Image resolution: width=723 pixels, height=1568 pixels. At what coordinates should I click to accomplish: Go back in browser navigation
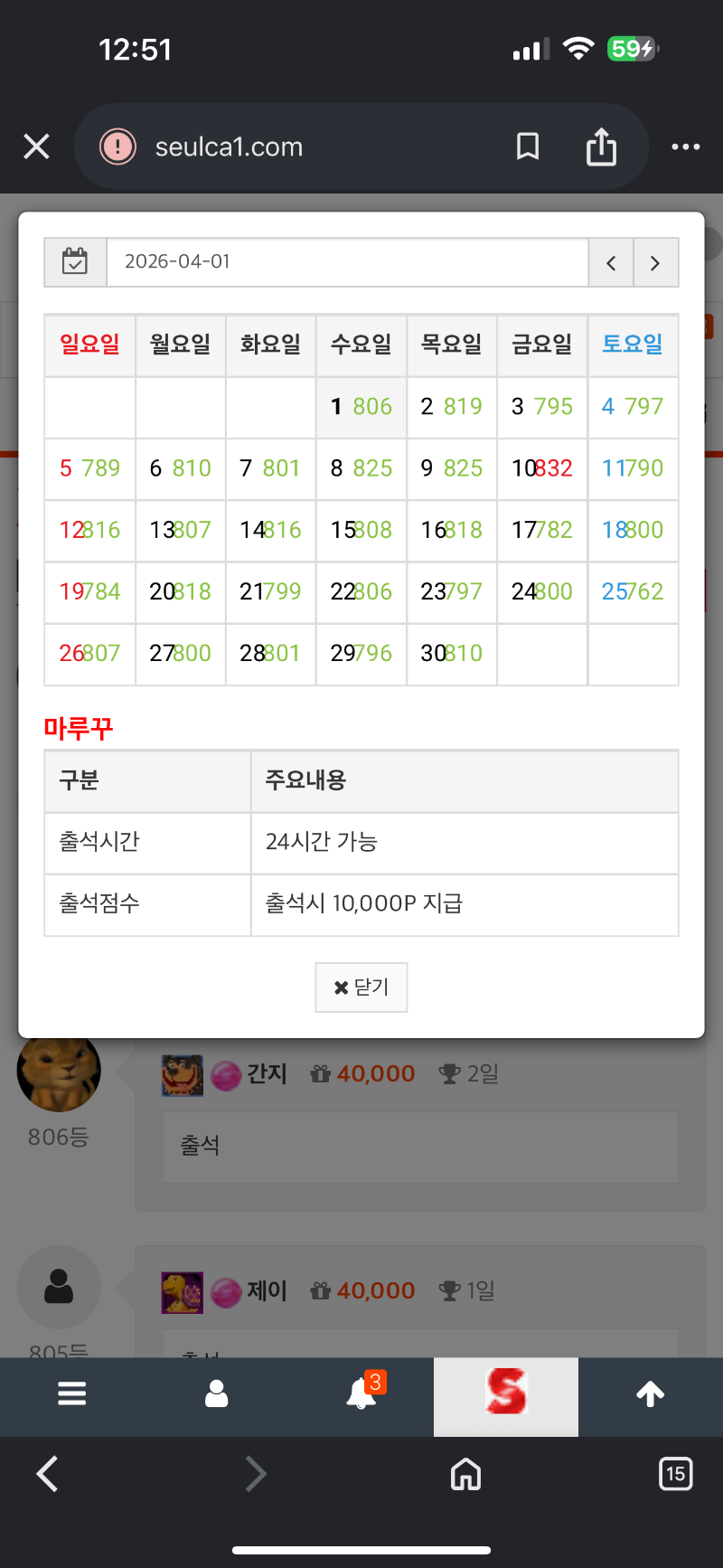click(x=48, y=1474)
